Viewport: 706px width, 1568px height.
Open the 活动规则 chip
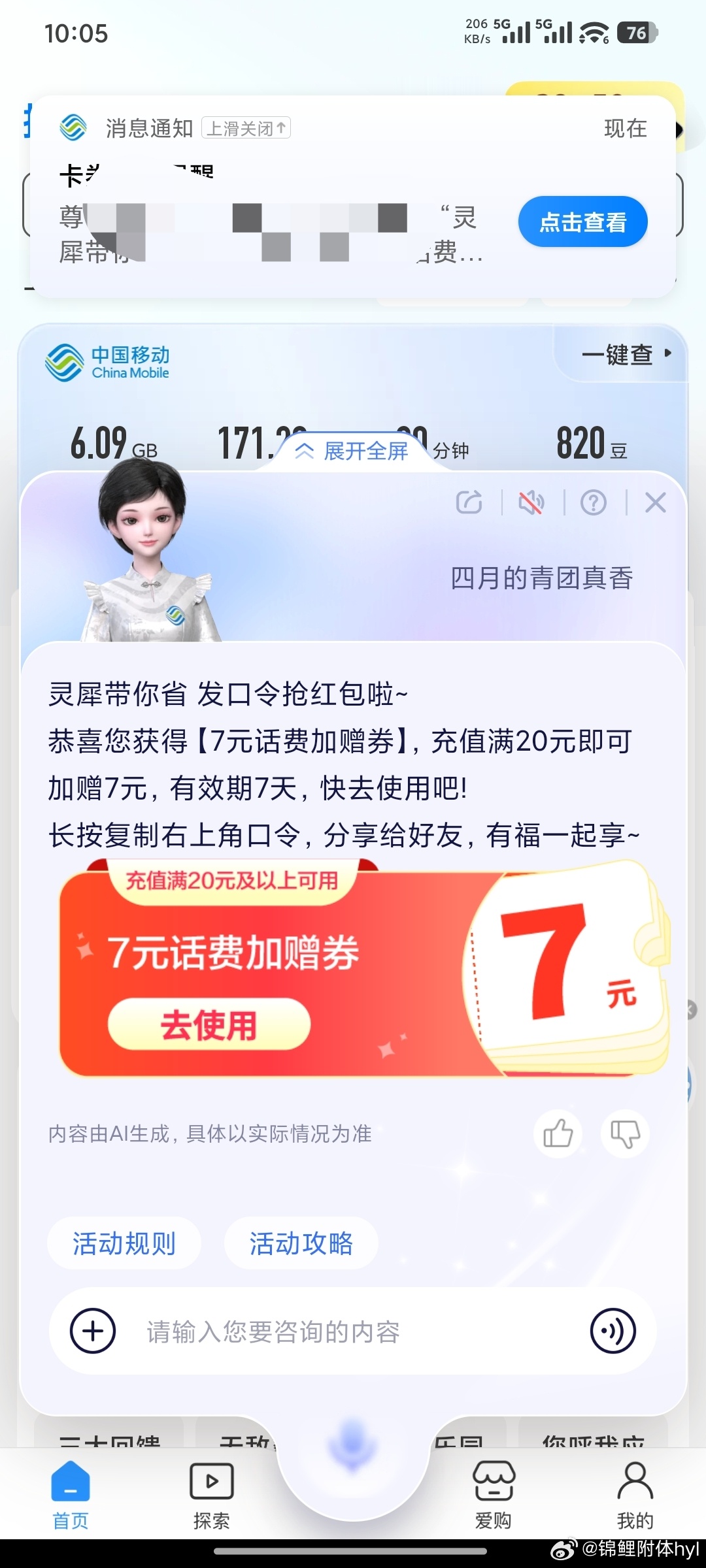[x=124, y=1243]
